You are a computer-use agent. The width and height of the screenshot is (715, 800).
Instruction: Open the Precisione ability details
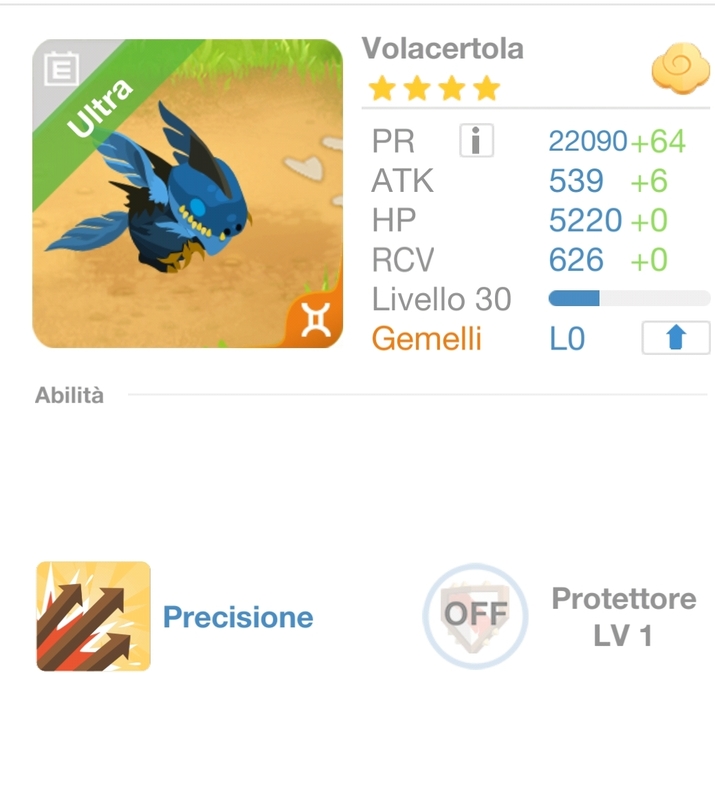pos(94,616)
